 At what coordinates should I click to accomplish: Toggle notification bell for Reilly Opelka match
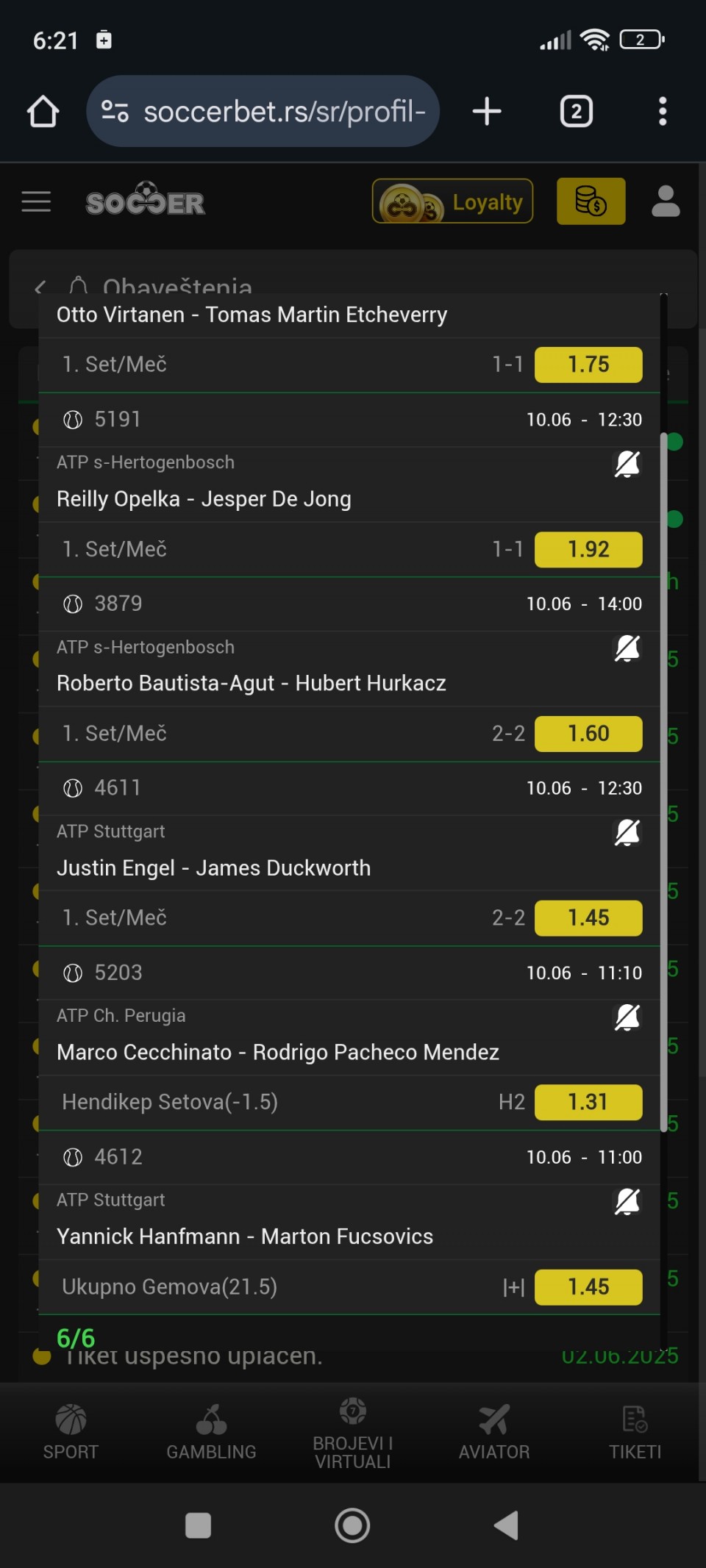click(x=627, y=464)
